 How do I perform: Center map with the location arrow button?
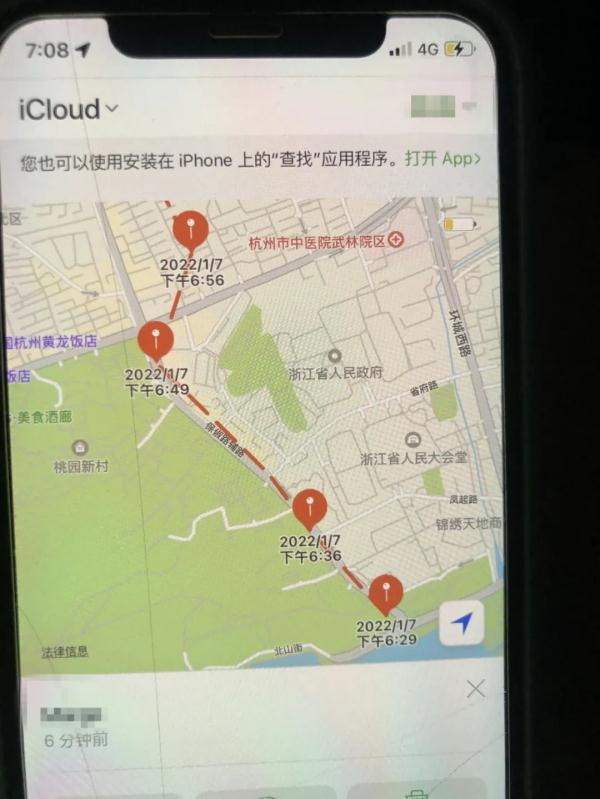tap(461, 623)
